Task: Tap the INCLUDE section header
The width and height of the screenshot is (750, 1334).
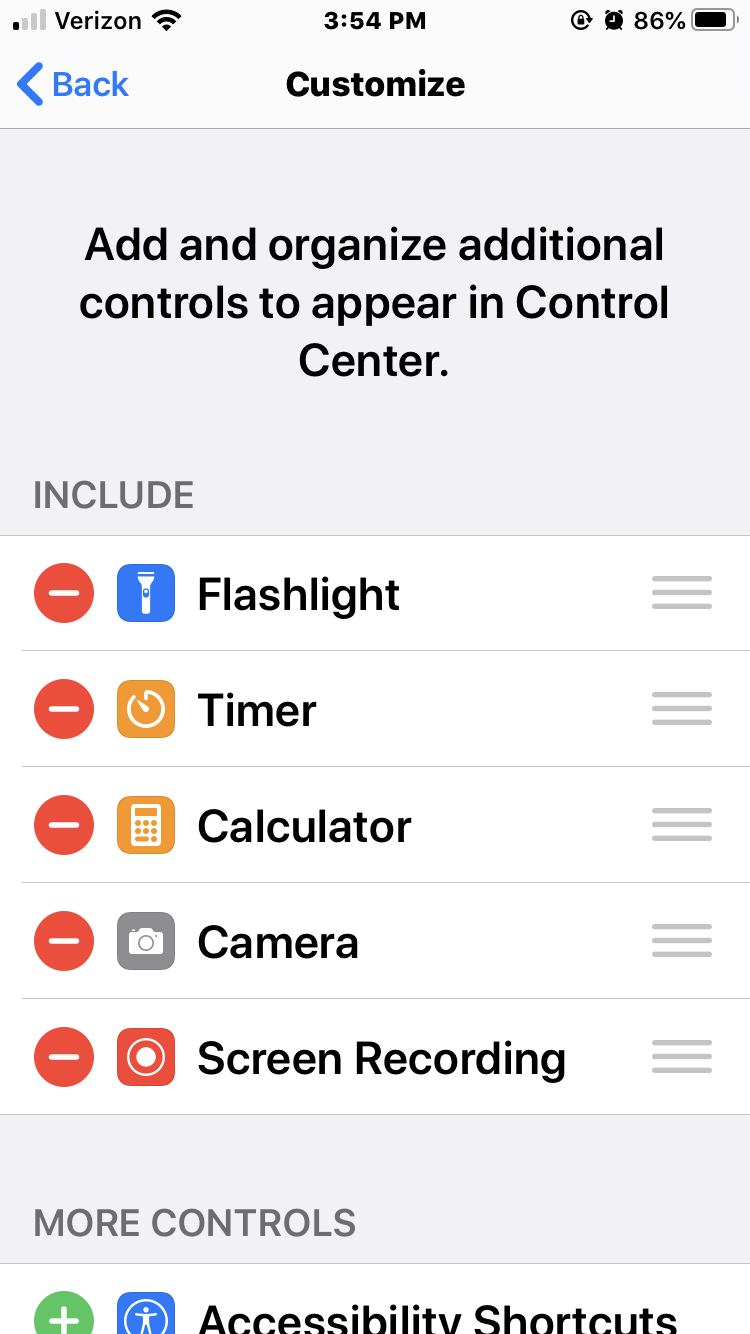Action: tap(113, 494)
